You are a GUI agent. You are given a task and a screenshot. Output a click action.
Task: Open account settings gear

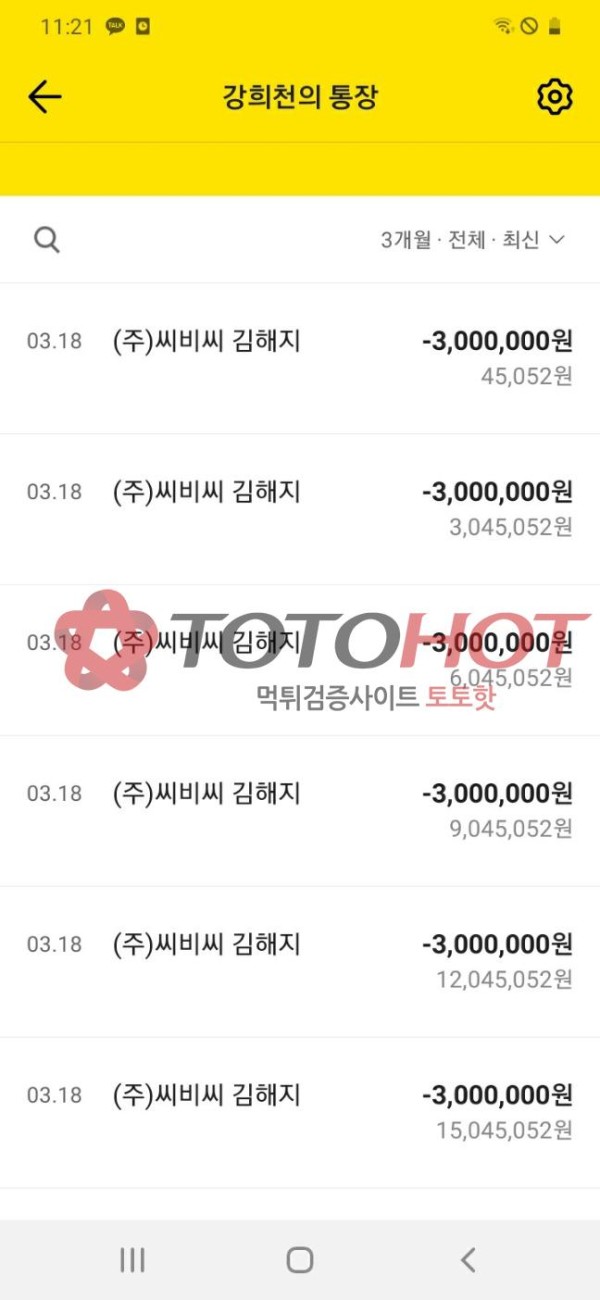tap(553, 97)
